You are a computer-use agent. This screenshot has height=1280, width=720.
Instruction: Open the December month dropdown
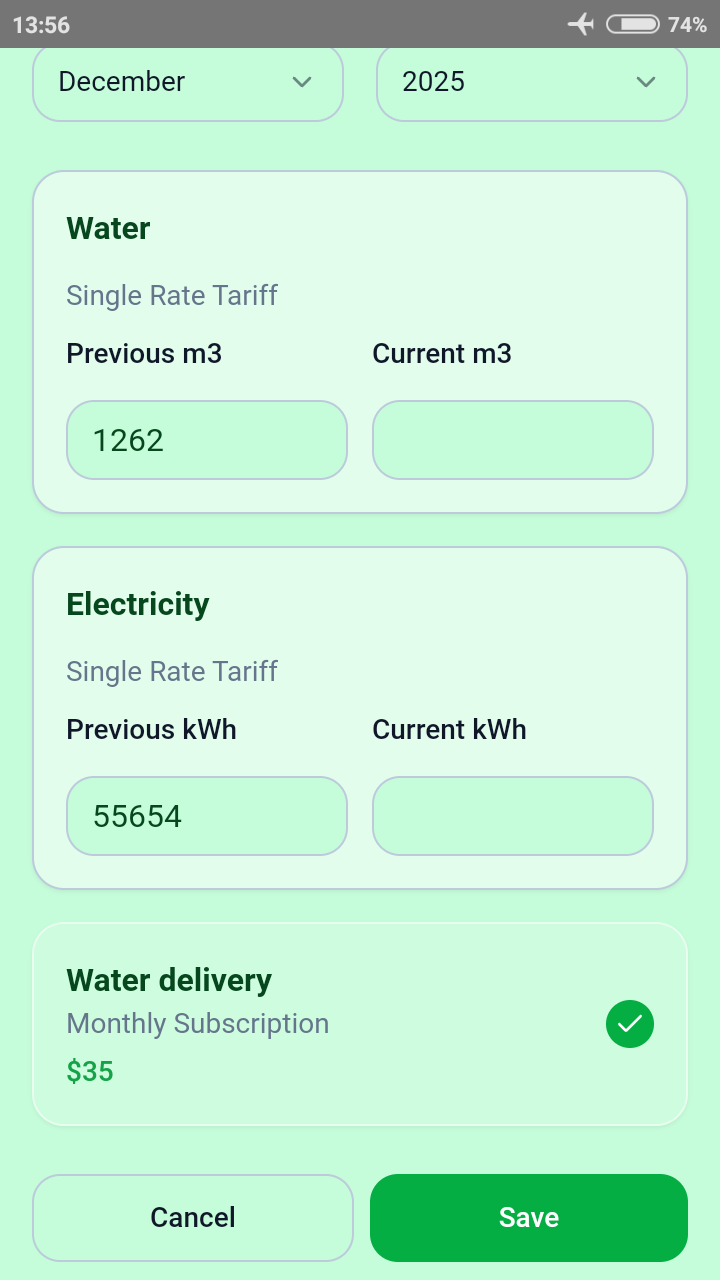point(188,83)
